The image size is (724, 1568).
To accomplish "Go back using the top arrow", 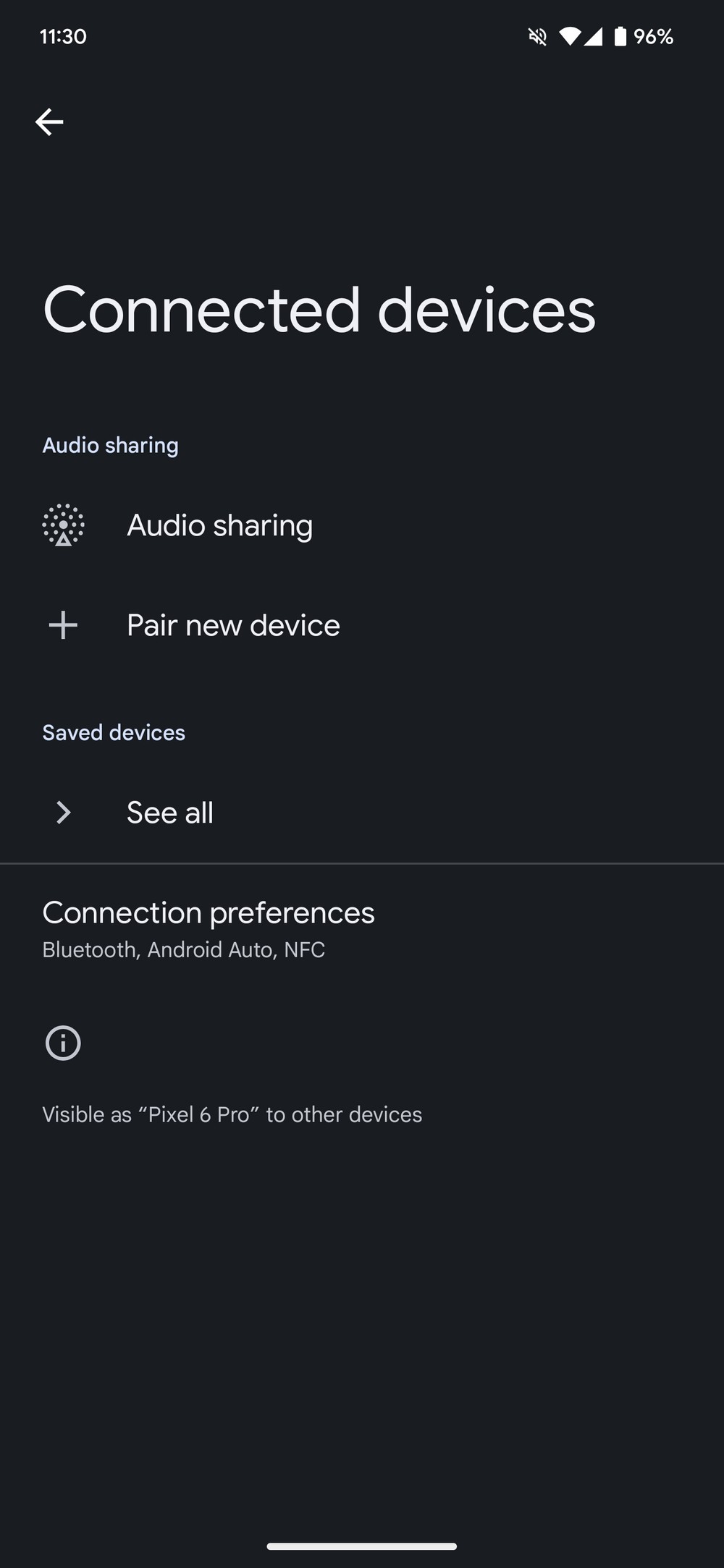I will [x=49, y=122].
